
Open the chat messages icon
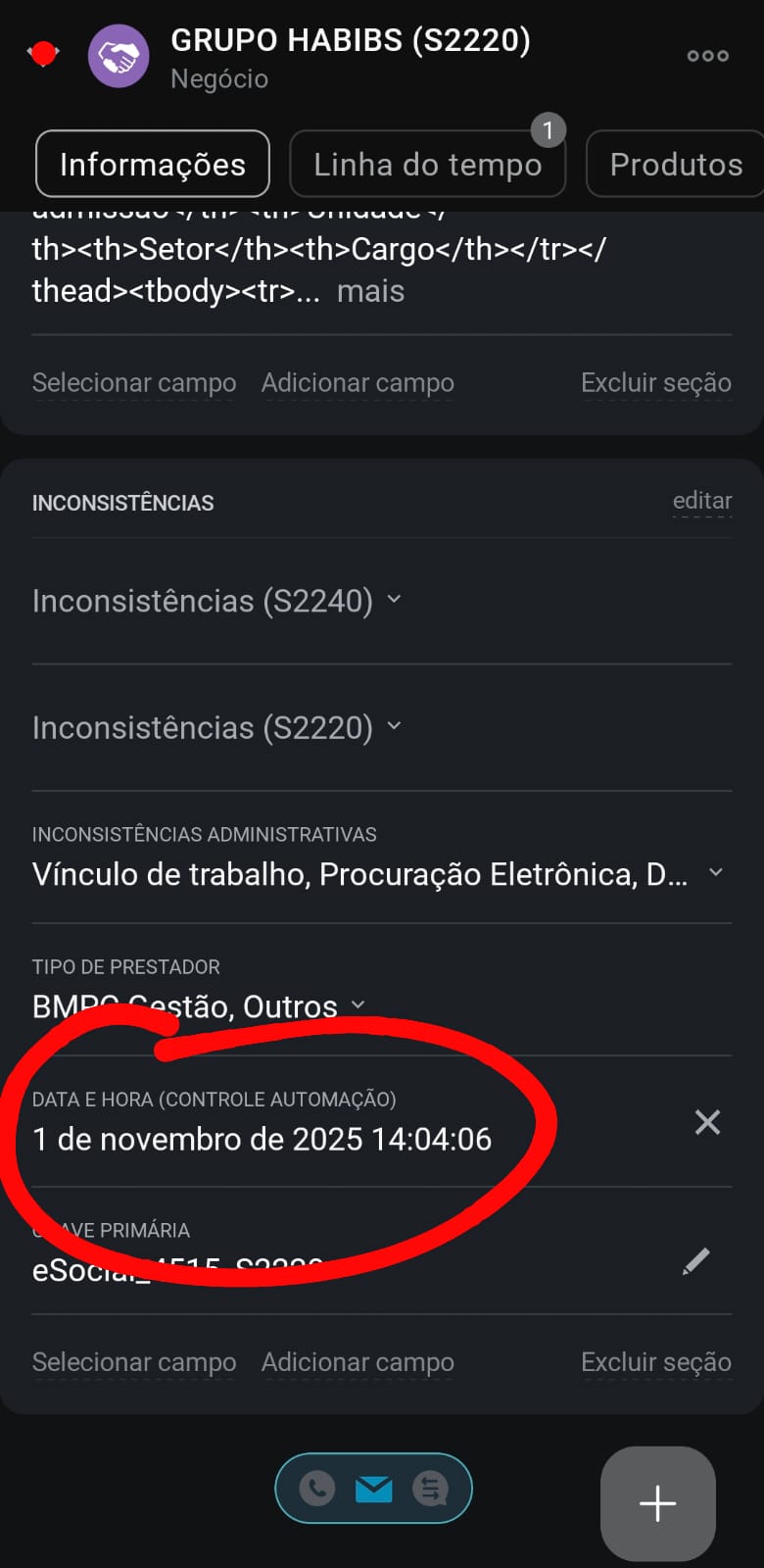pyautogui.click(x=431, y=1489)
